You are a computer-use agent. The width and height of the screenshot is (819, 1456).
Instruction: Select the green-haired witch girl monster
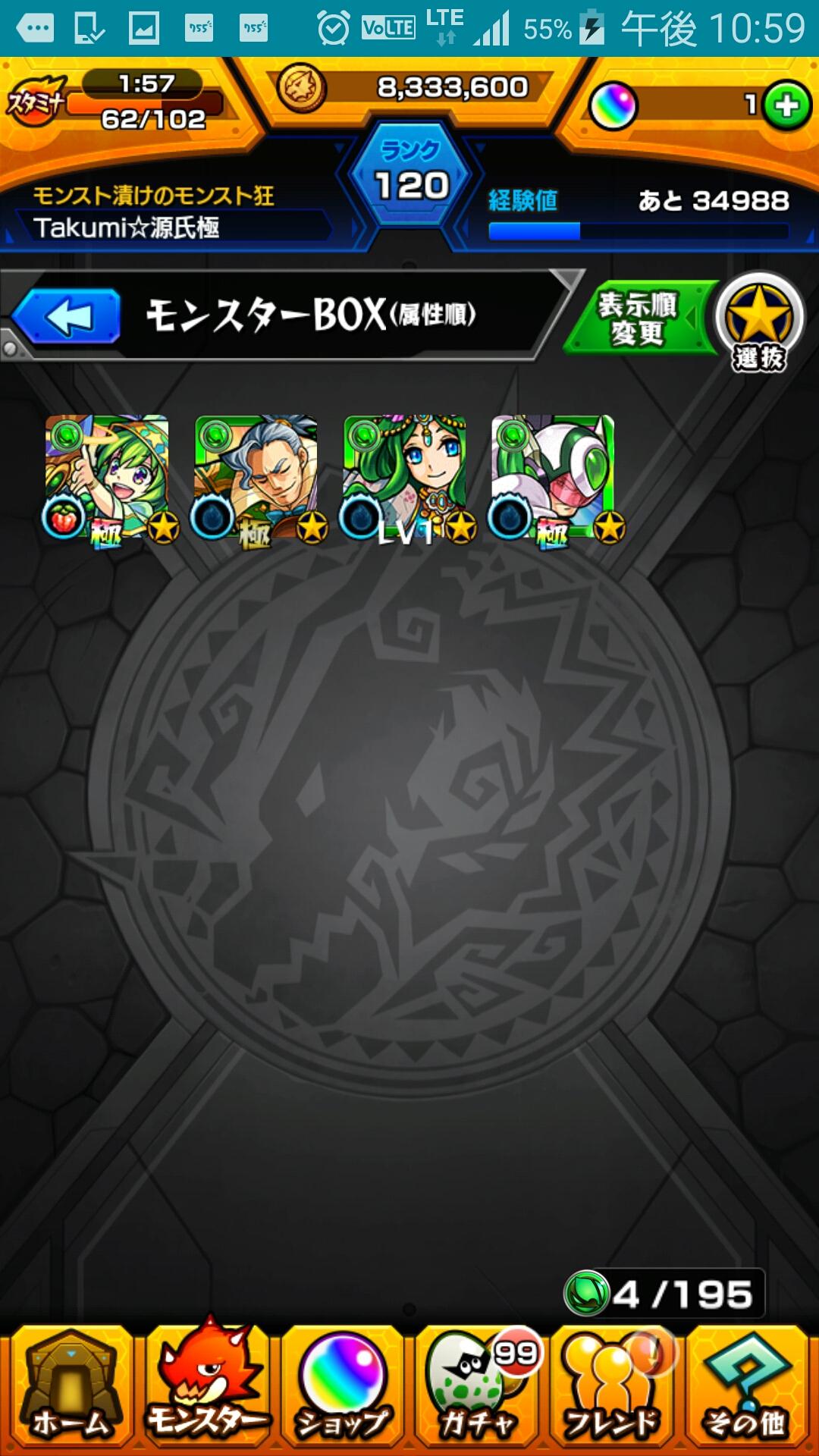(108, 477)
